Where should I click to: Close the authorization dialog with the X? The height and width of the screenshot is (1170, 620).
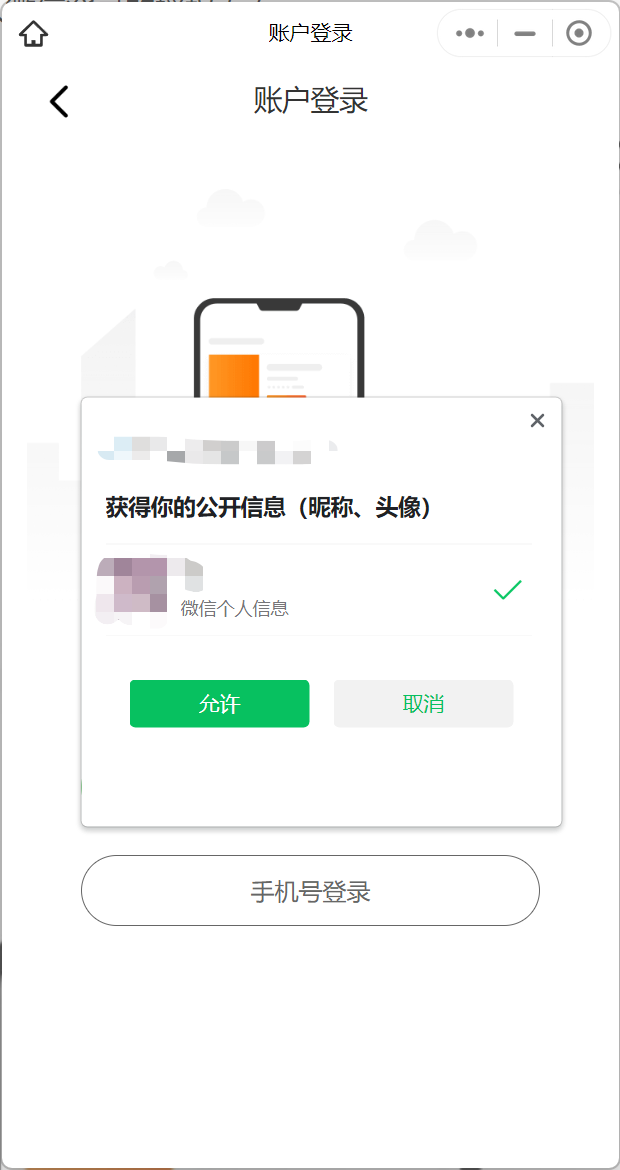click(537, 421)
